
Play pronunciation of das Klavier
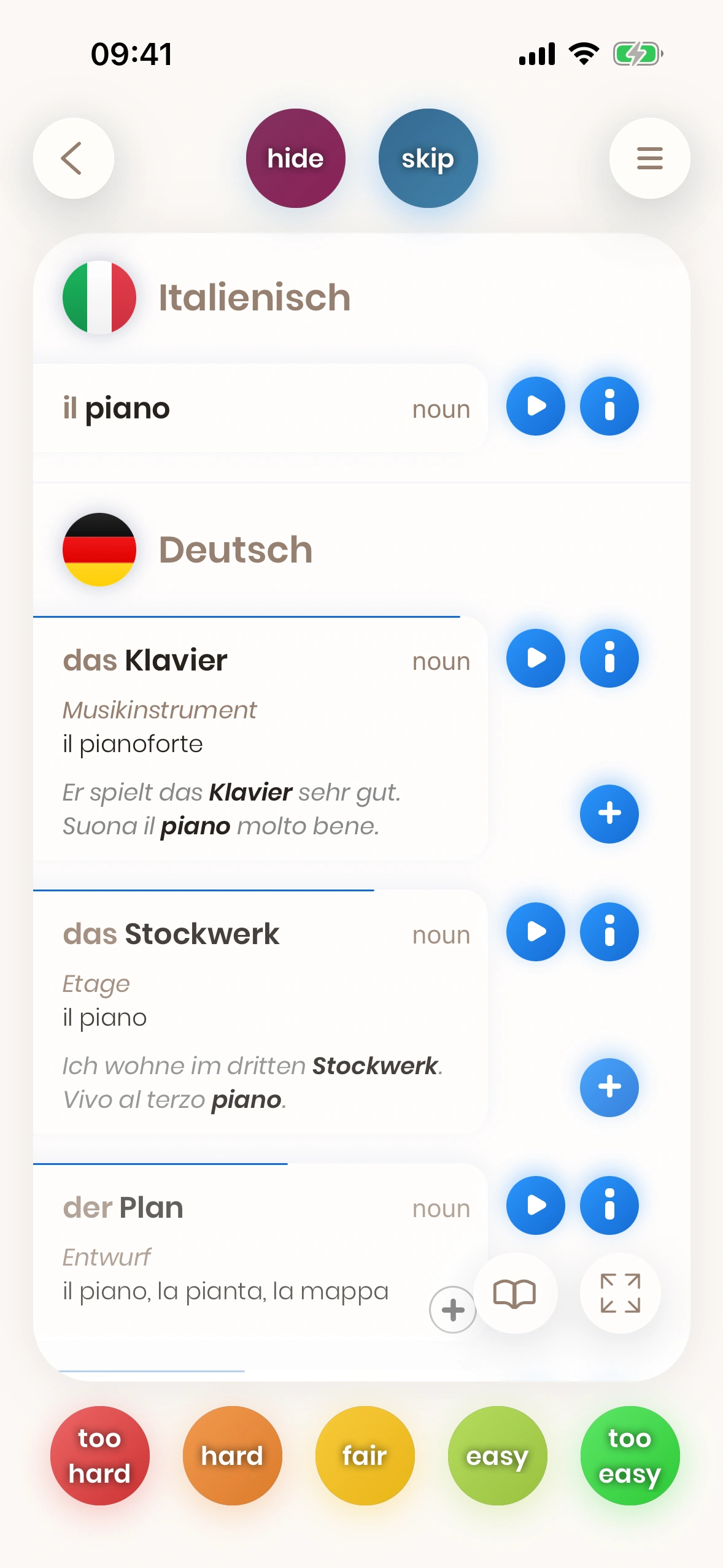pos(535,658)
